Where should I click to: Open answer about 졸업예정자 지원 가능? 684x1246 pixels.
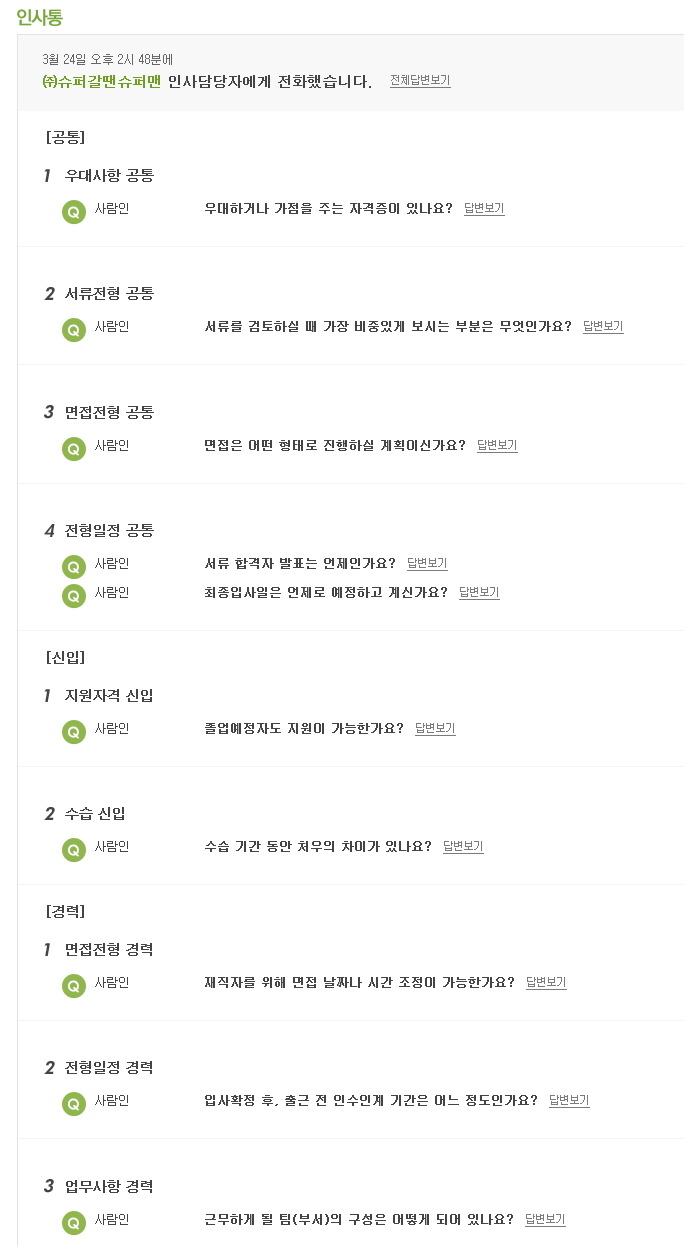(435, 729)
